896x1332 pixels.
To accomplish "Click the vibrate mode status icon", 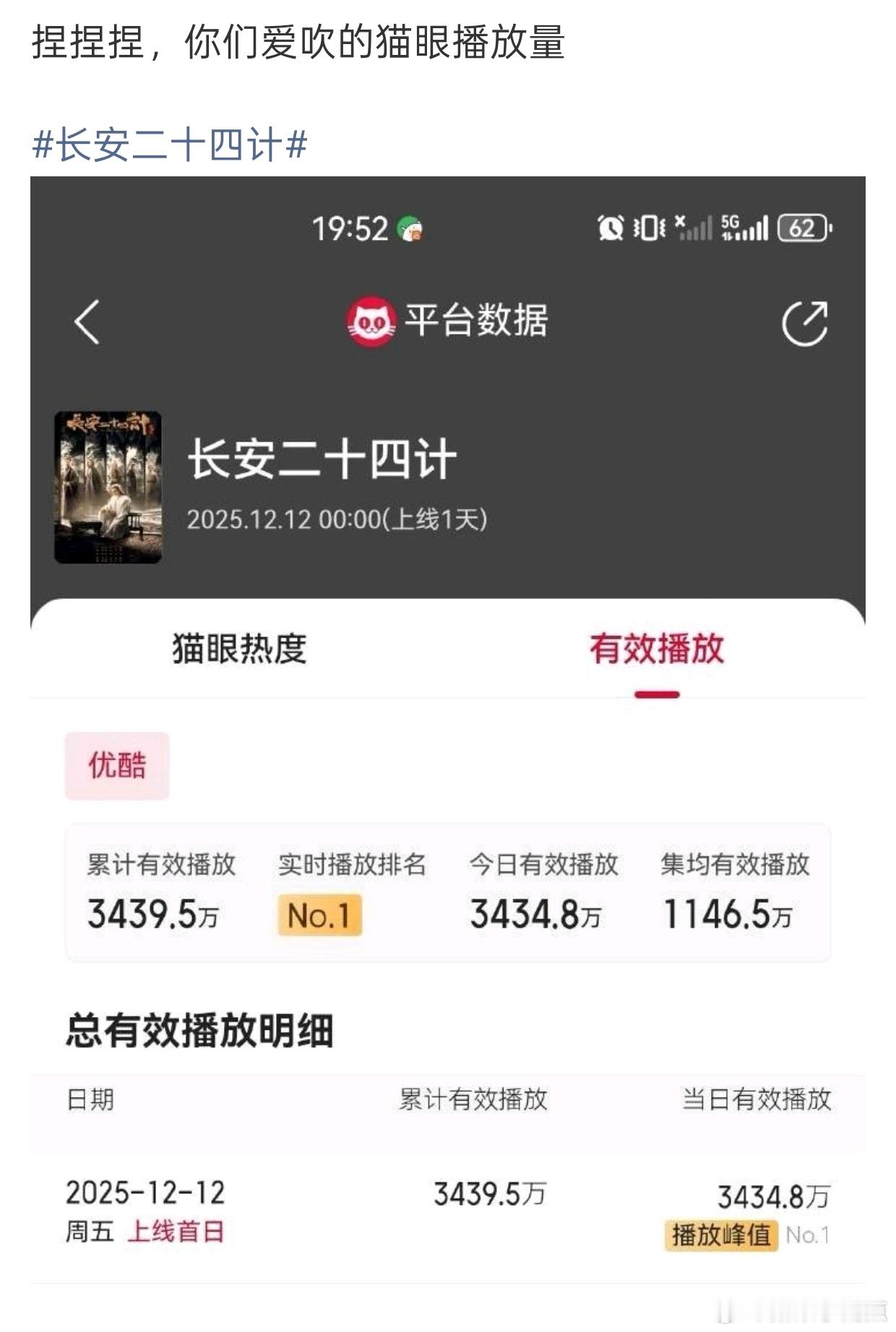I will [650, 228].
